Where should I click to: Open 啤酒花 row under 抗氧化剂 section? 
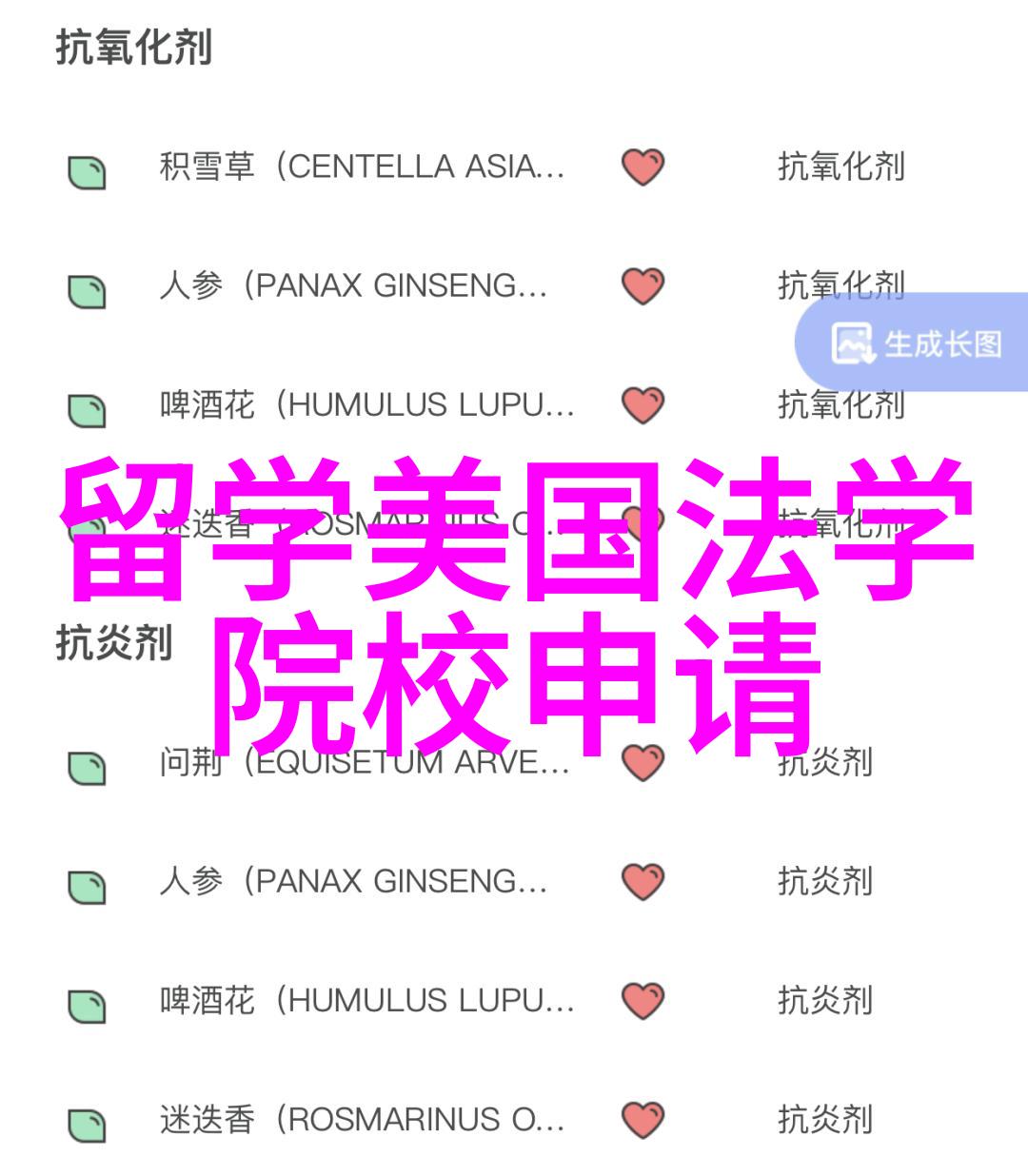[x=366, y=405]
